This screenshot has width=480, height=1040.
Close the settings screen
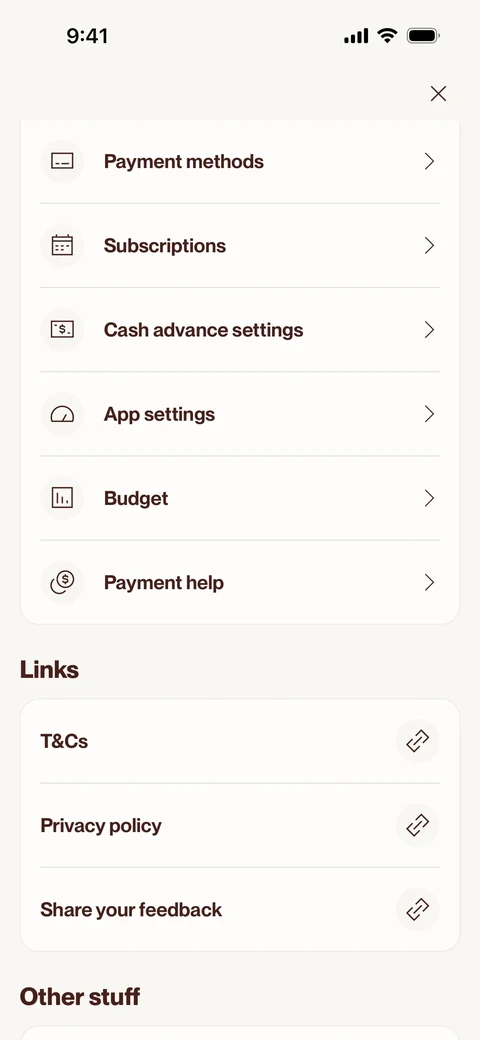click(438, 94)
